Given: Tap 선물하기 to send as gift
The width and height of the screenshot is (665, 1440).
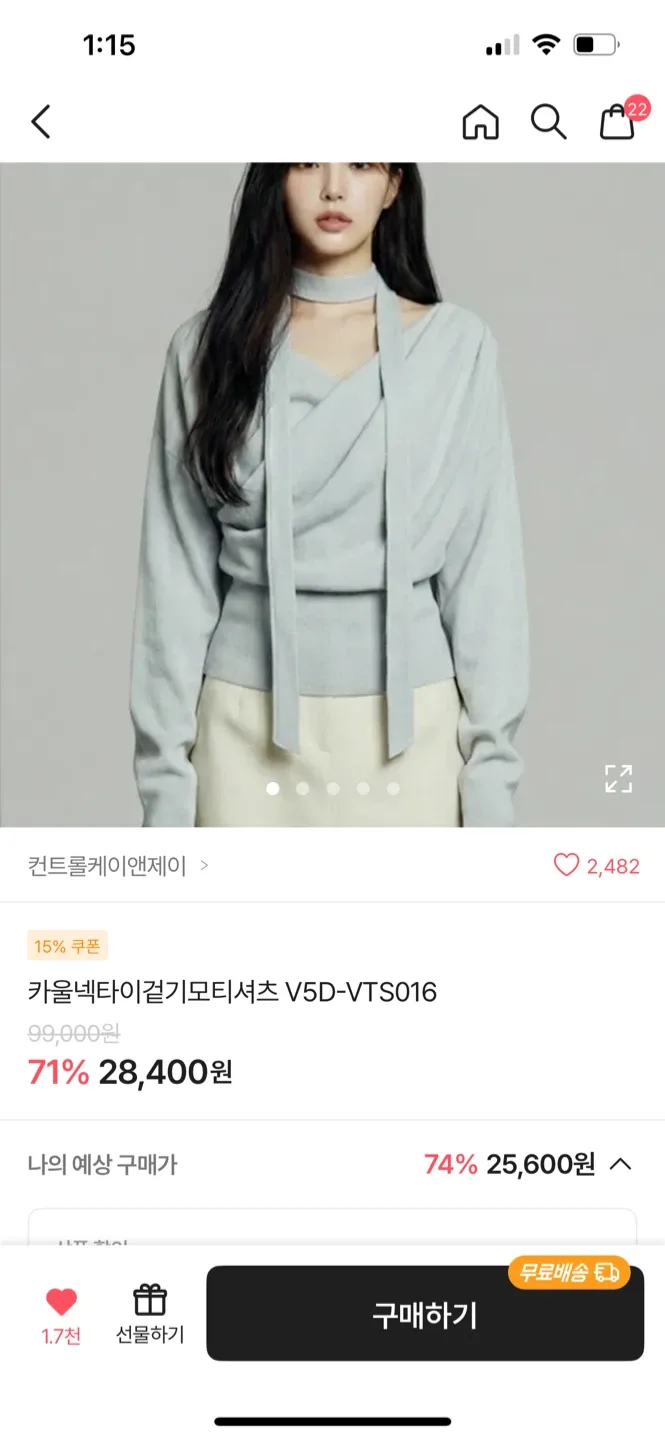Looking at the screenshot, I should tap(150, 1314).
